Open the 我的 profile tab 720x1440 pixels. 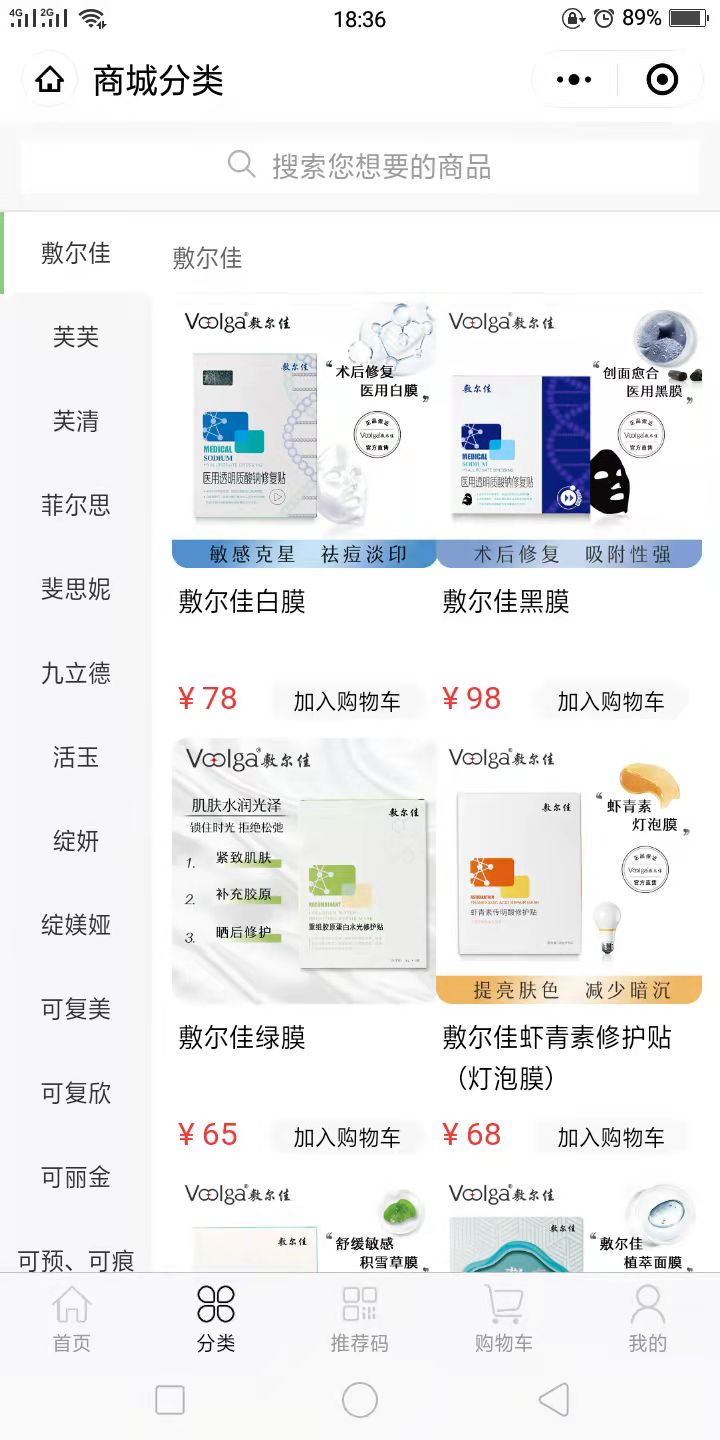[x=647, y=1320]
